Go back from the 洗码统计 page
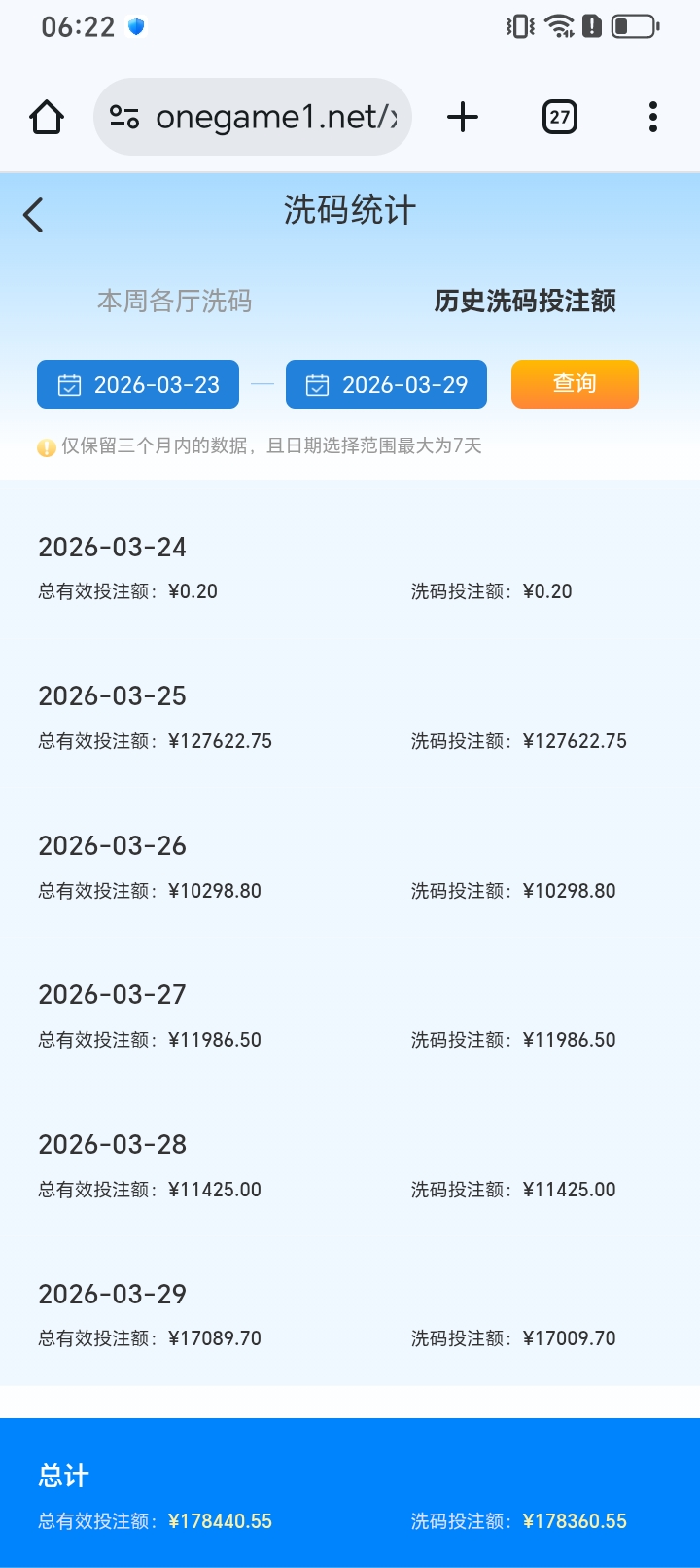 point(33,215)
